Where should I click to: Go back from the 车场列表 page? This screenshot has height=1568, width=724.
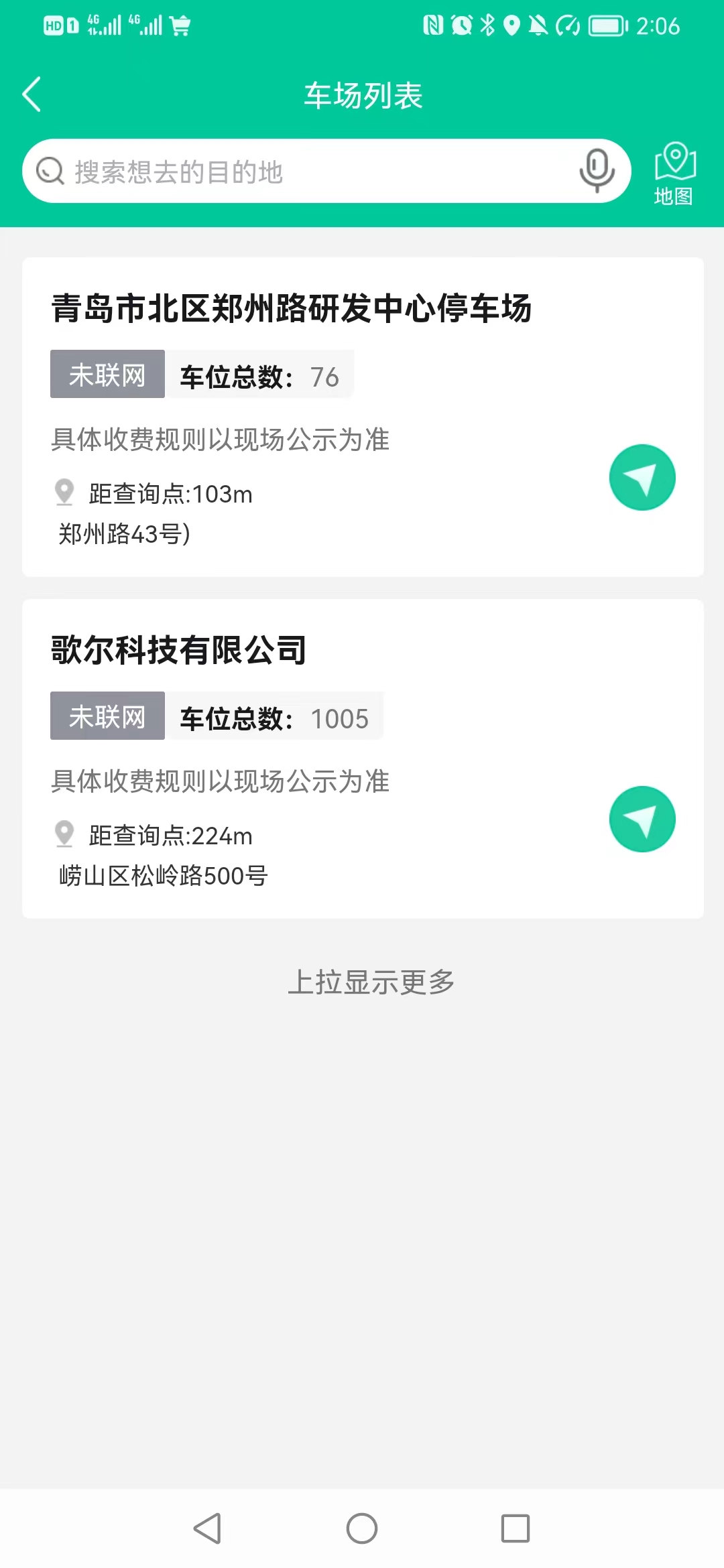[x=32, y=94]
